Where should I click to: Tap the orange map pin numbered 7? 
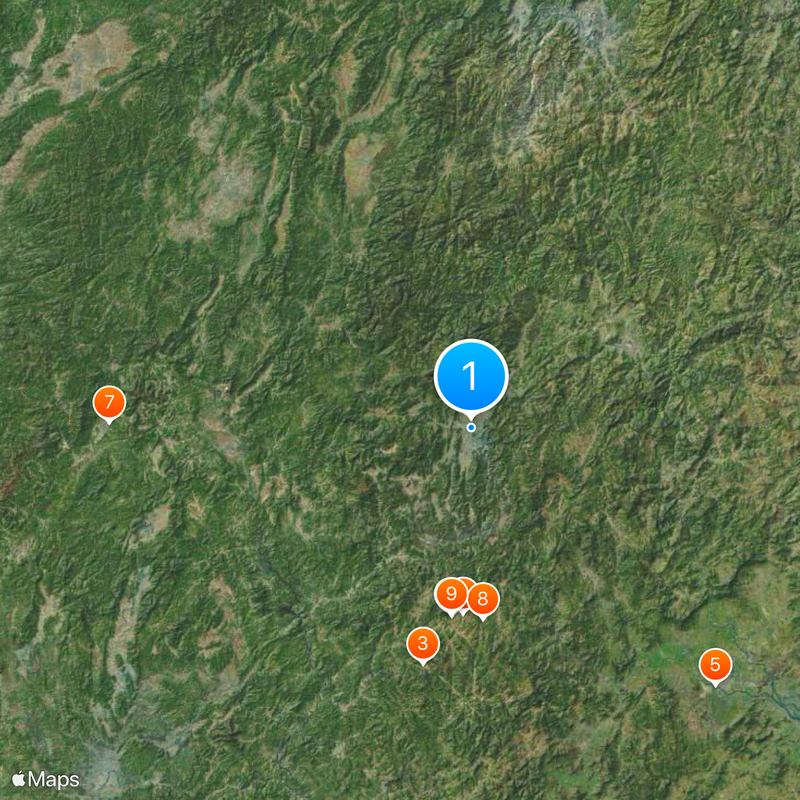tap(109, 403)
